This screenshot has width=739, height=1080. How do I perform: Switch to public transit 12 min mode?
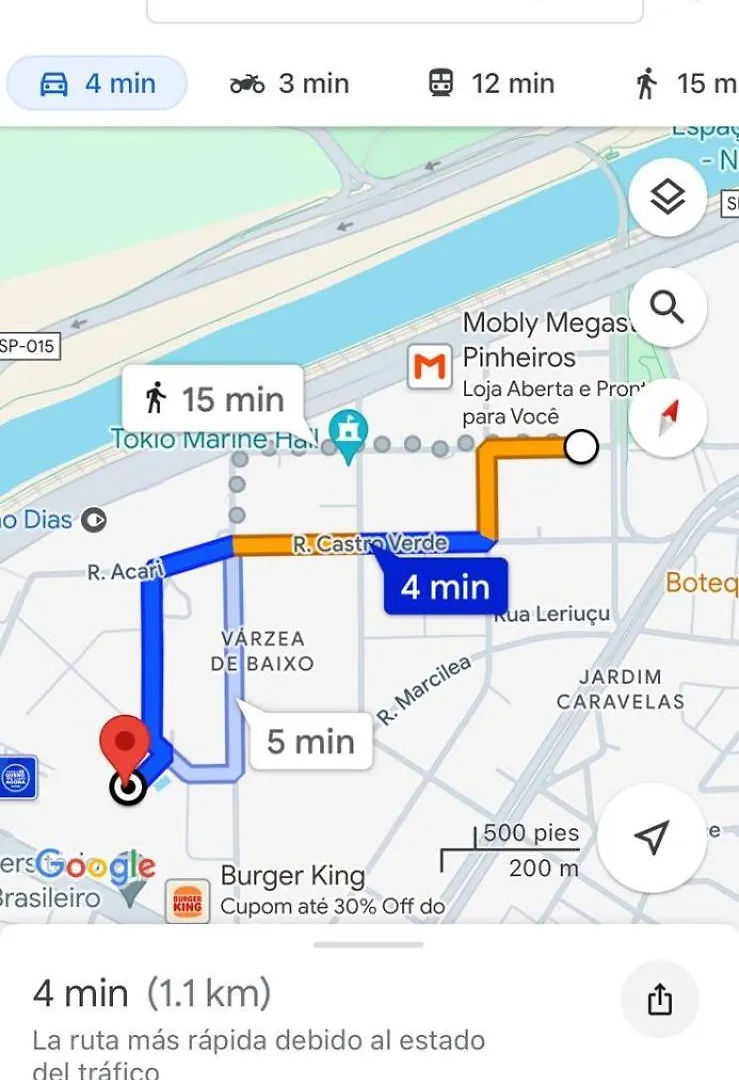(492, 83)
